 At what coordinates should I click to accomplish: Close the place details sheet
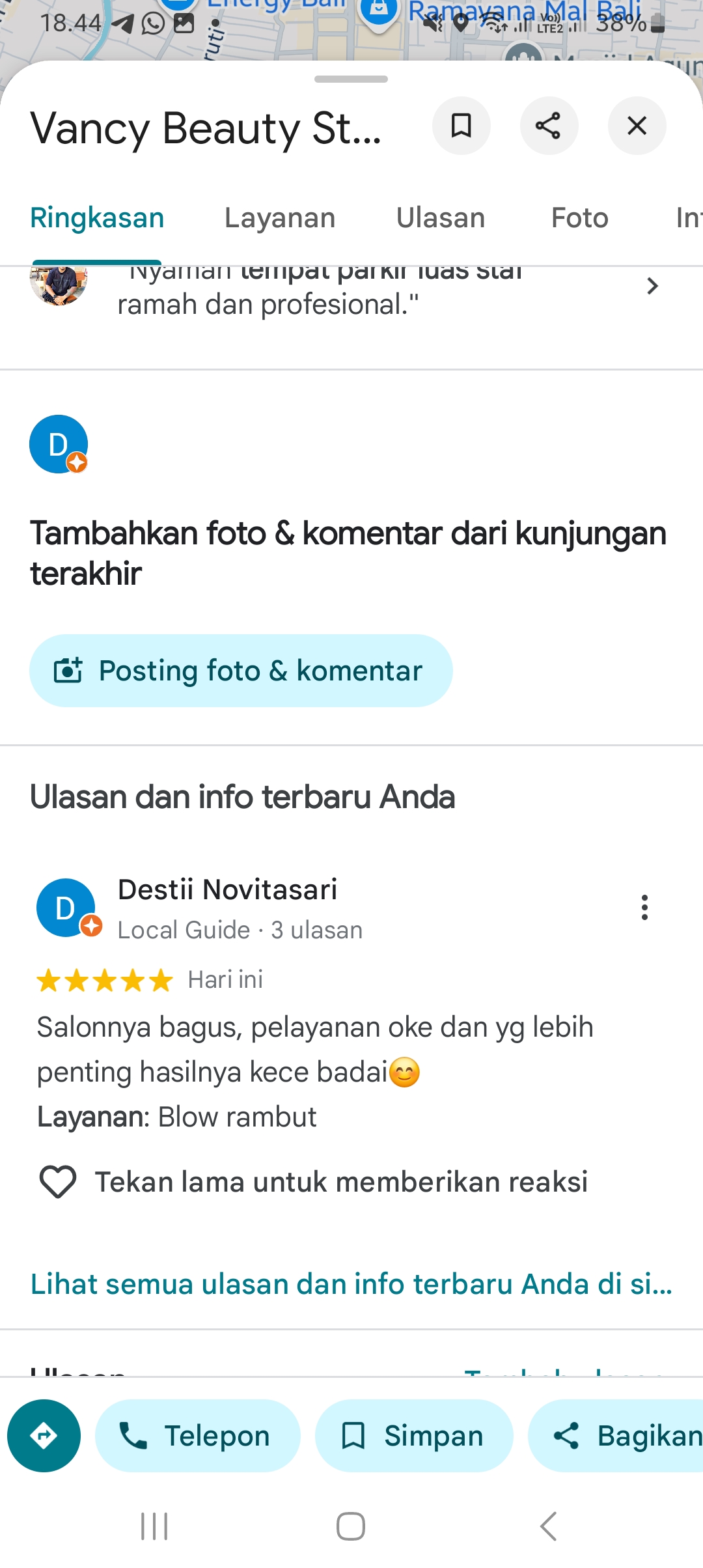click(x=637, y=126)
